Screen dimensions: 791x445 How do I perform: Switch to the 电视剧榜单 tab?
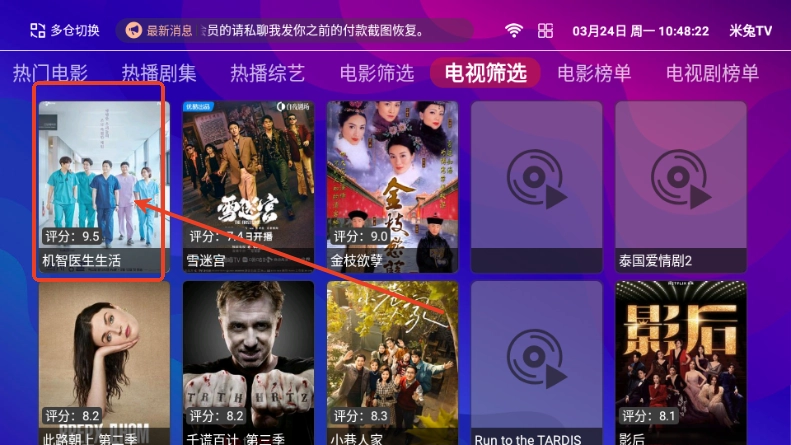(712, 73)
